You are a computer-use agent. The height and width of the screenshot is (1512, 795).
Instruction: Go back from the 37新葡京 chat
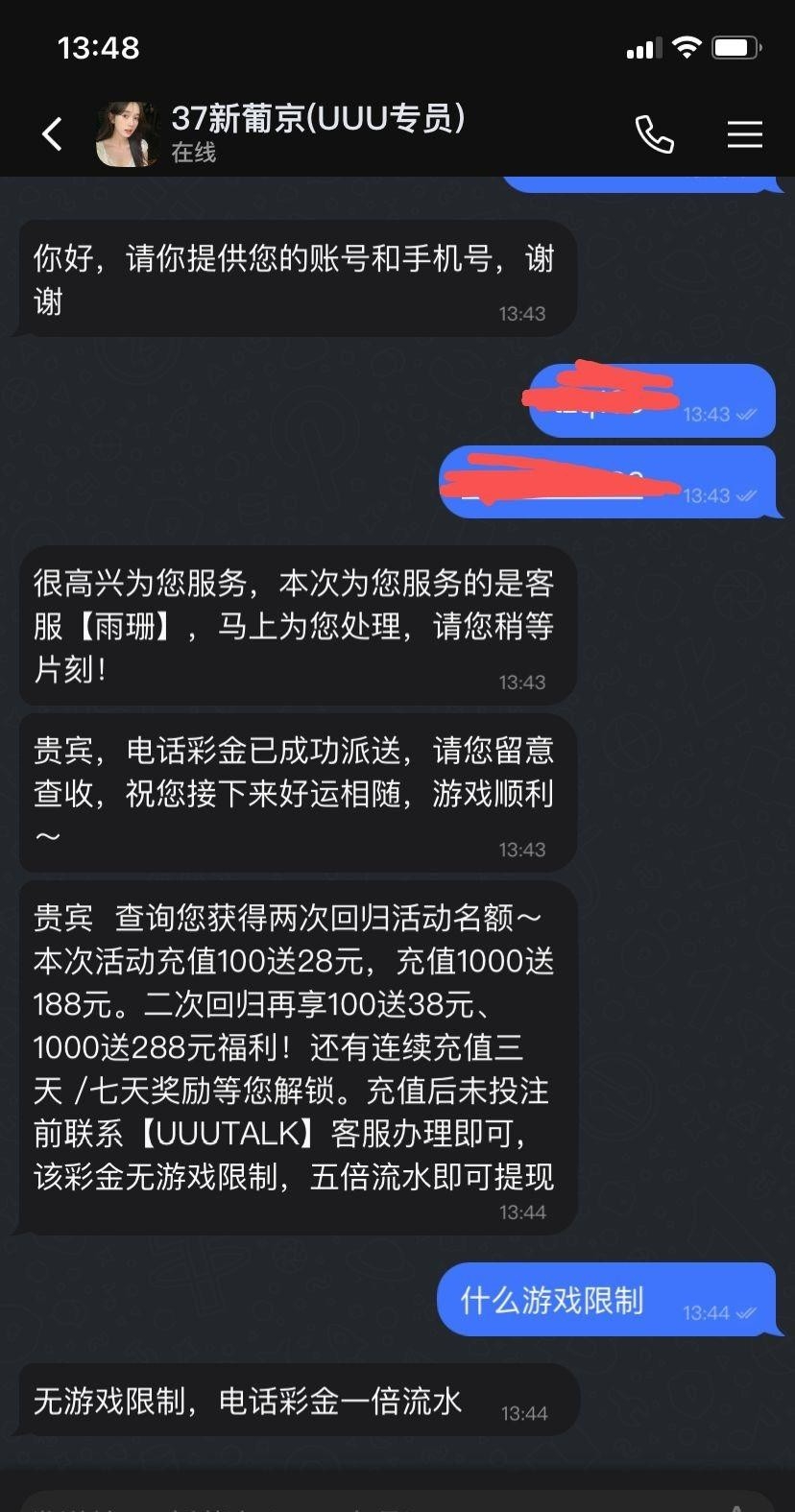tap(53, 134)
